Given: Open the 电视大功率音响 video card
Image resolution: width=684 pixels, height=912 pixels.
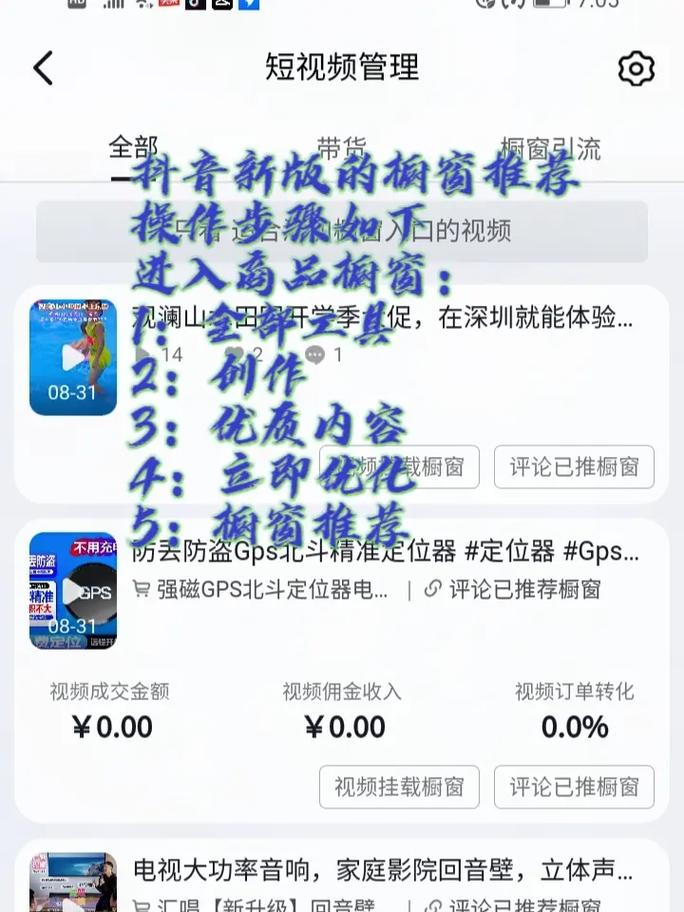Looking at the screenshot, I should (x=383, y=869).
